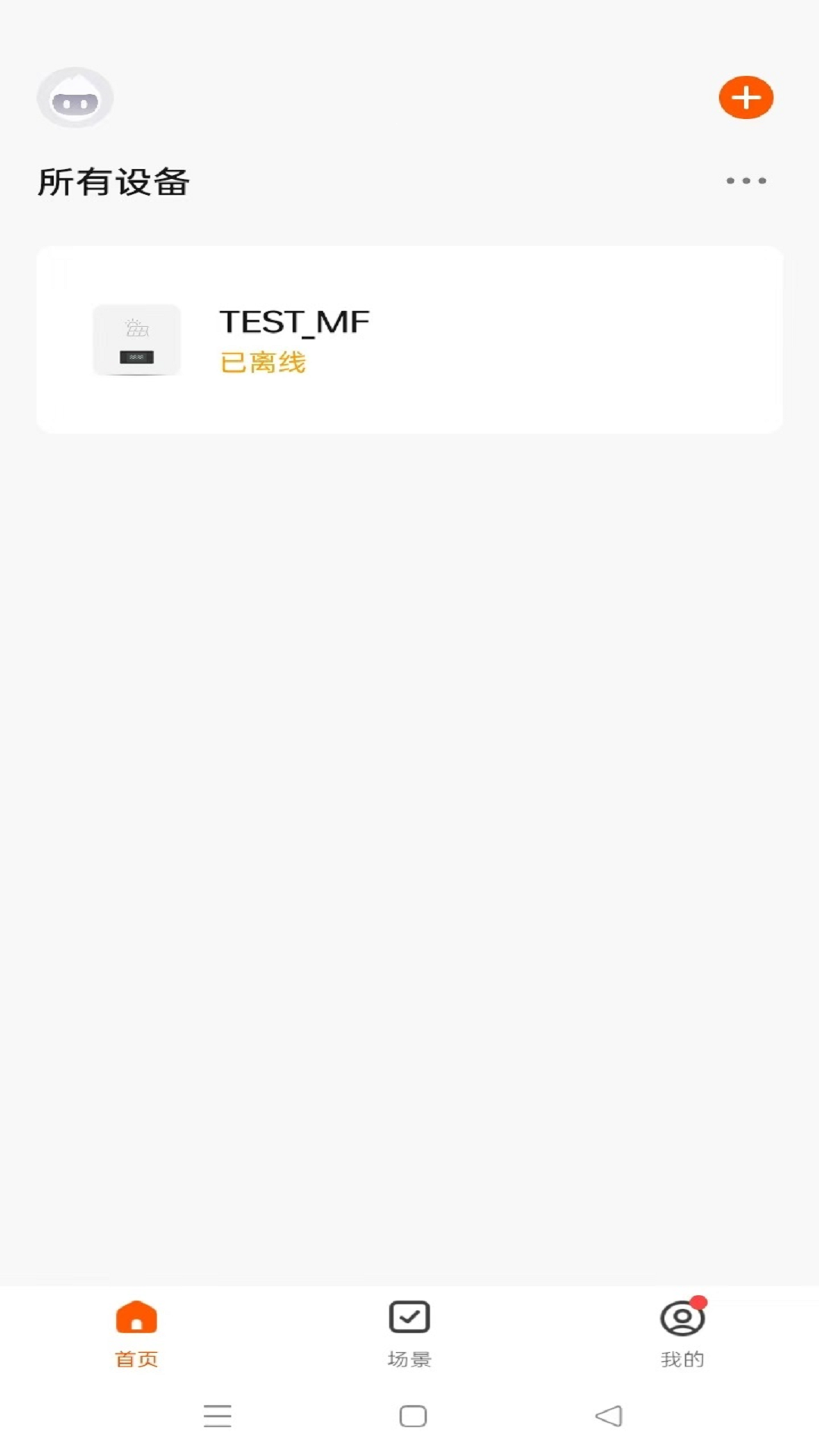Viewport: 819px width, 1456px height.
Task: Open the robot avatar icon
Action: coord(75,99)
